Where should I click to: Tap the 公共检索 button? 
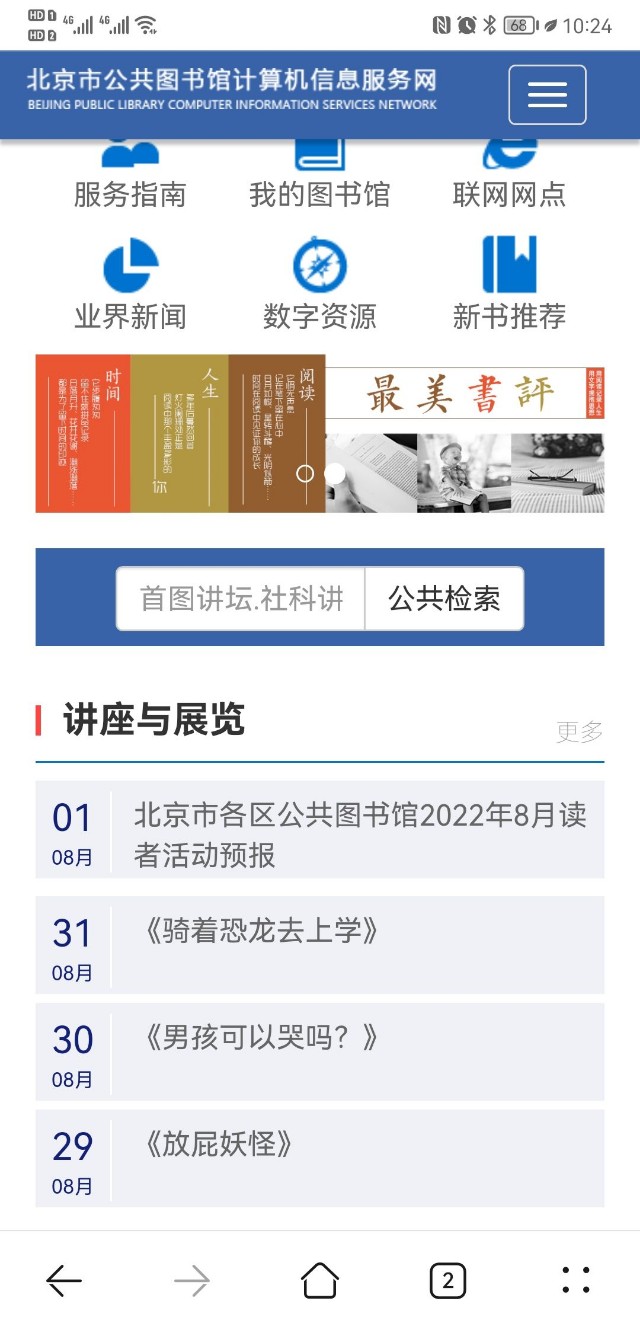pyautogui.click(x=444, y=599)
